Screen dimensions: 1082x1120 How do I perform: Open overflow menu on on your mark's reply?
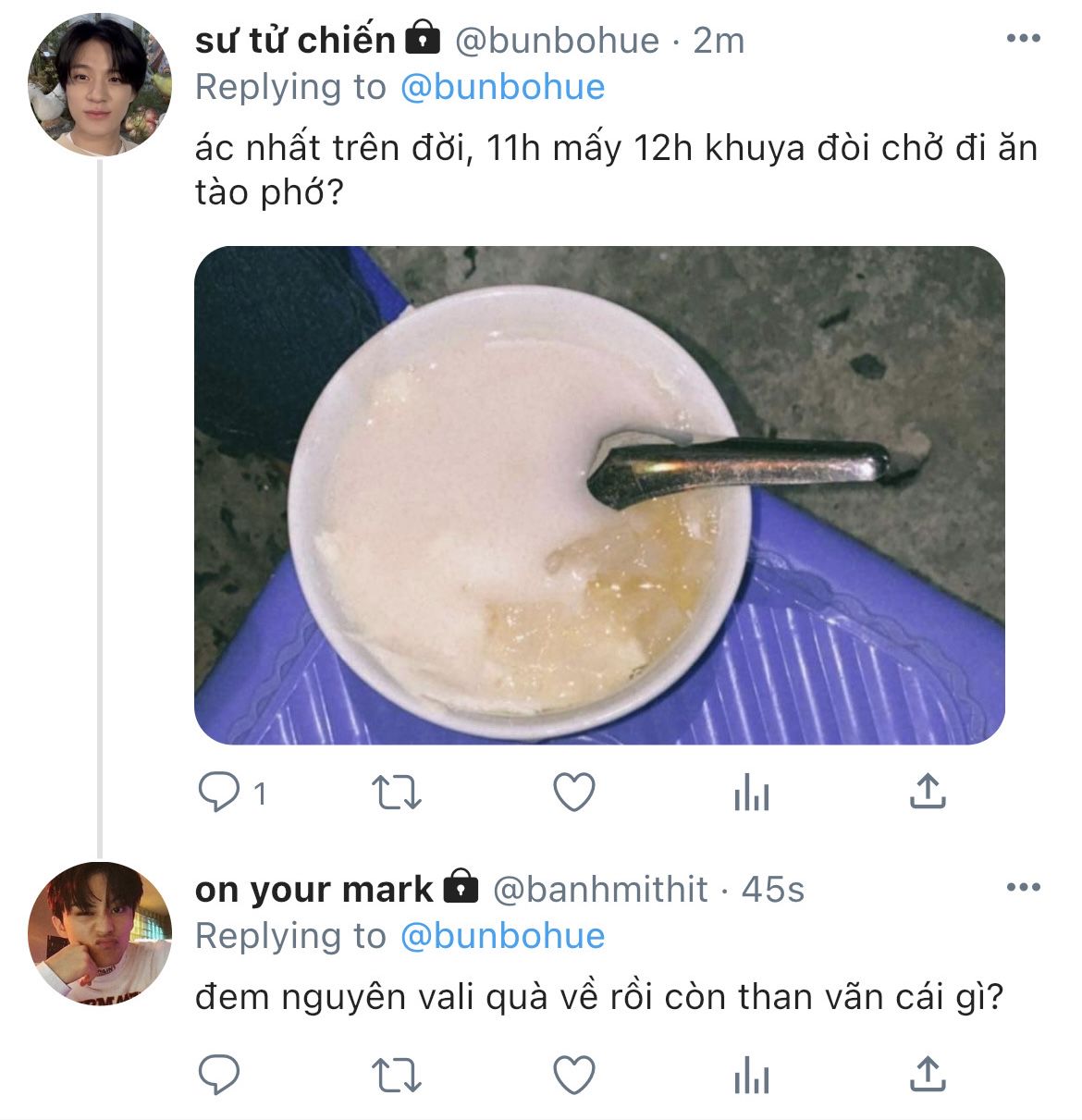(x=1023, y=888)
